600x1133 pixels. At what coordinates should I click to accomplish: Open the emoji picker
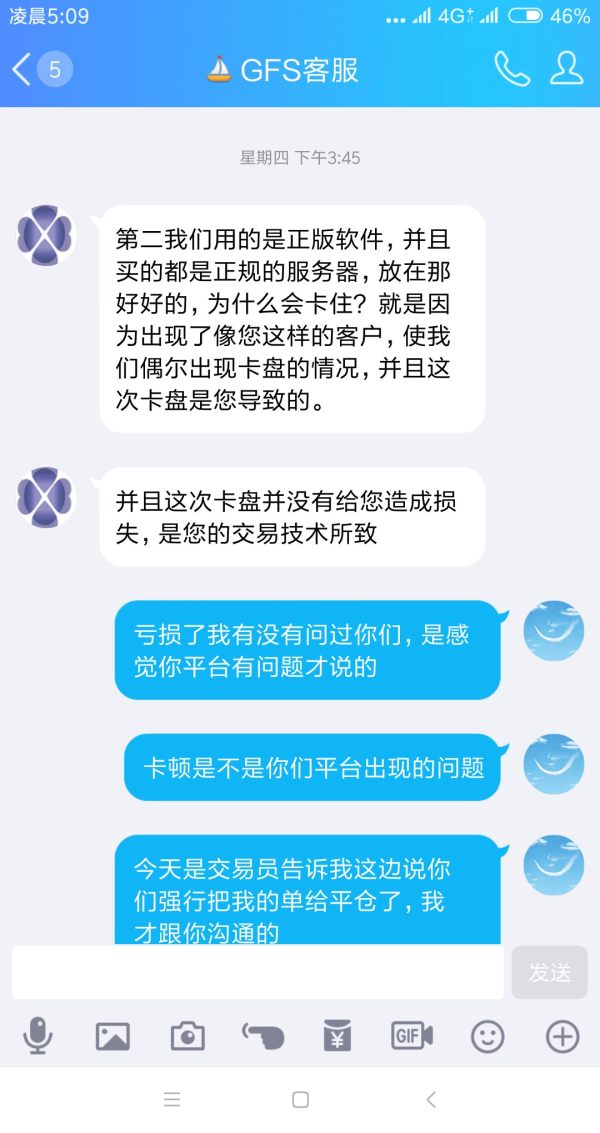tap(487, 1036)
